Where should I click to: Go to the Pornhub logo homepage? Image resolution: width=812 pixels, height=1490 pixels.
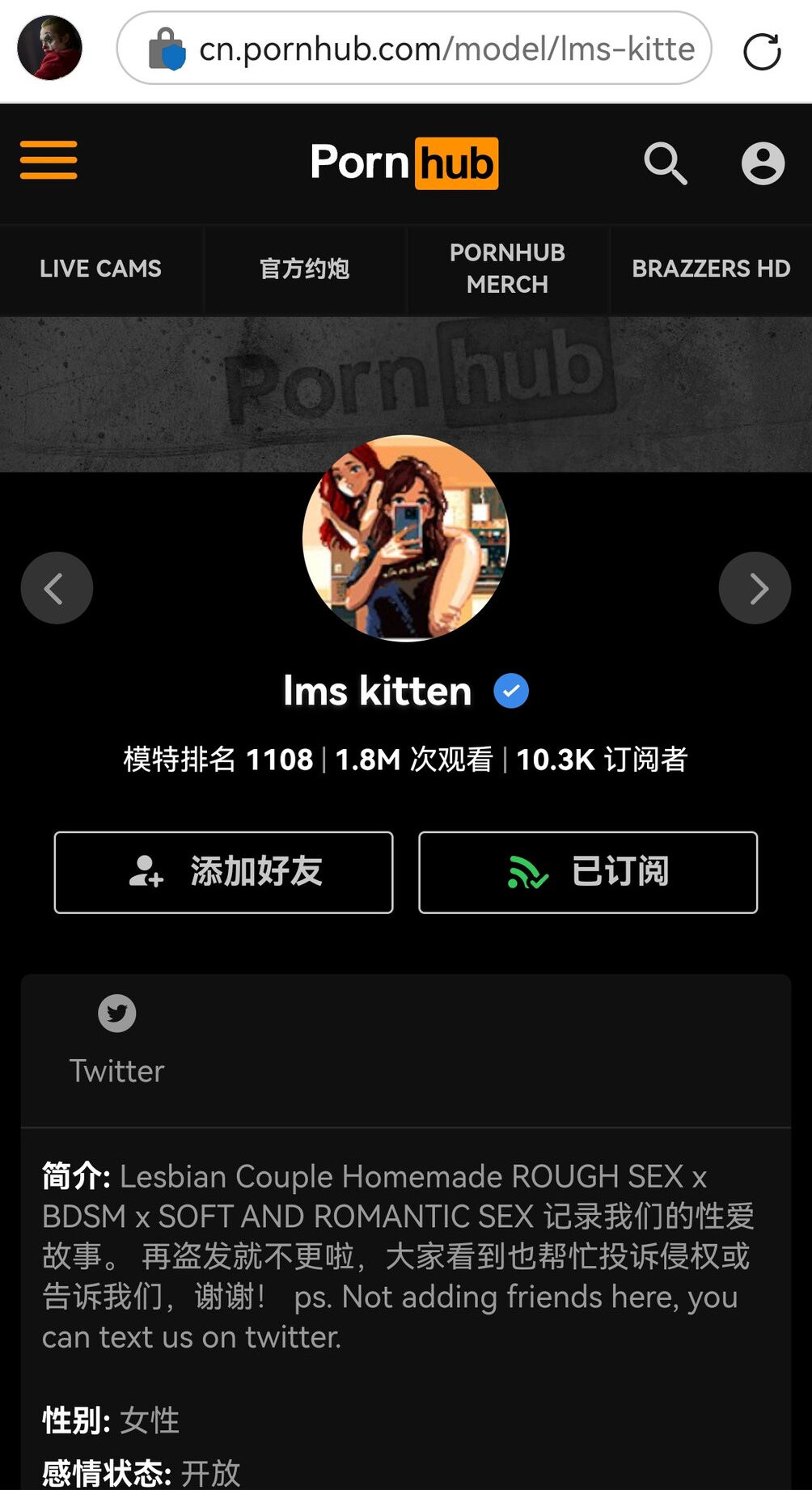click(404, 163)
